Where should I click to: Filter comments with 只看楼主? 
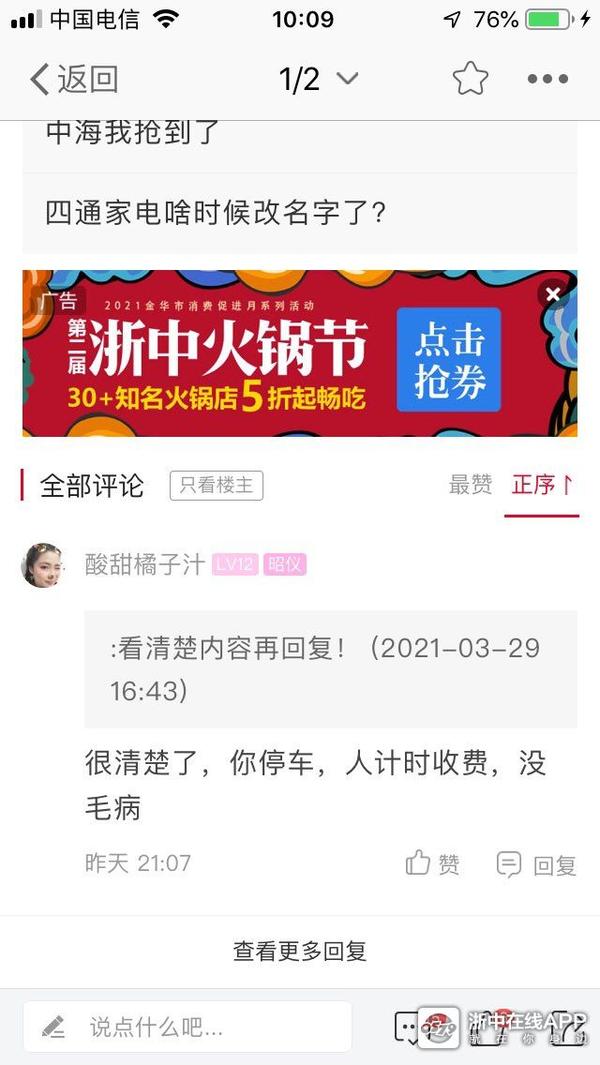point(216,486)
